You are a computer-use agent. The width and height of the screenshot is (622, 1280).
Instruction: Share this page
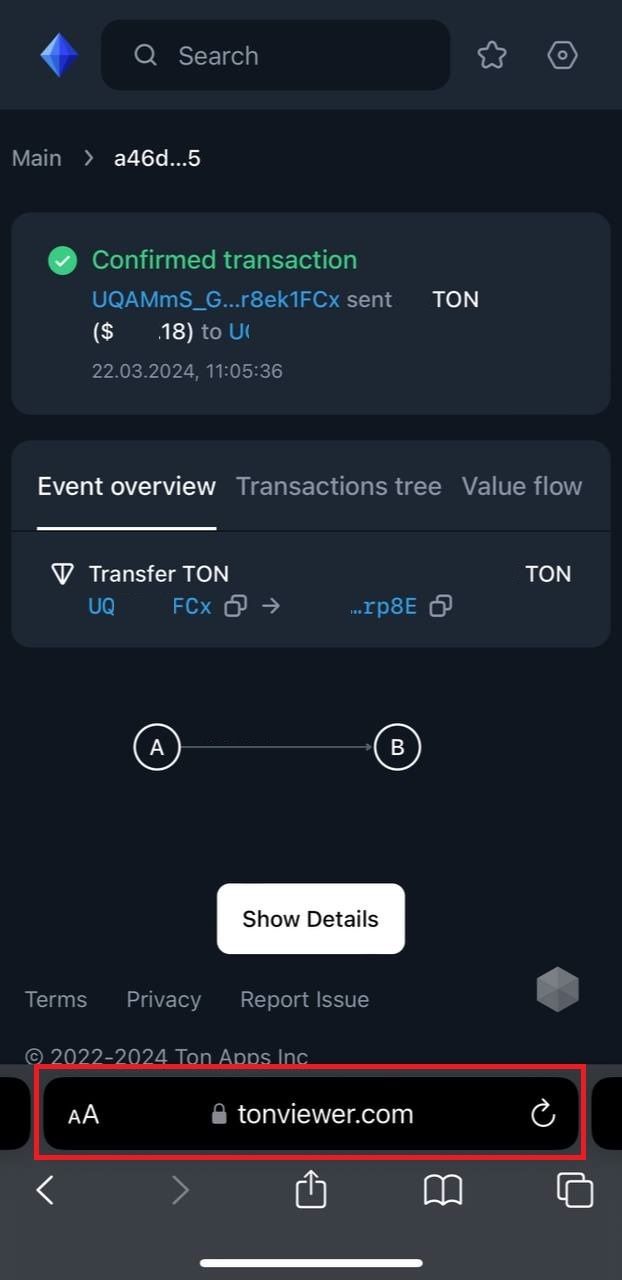click(311, 1190)
